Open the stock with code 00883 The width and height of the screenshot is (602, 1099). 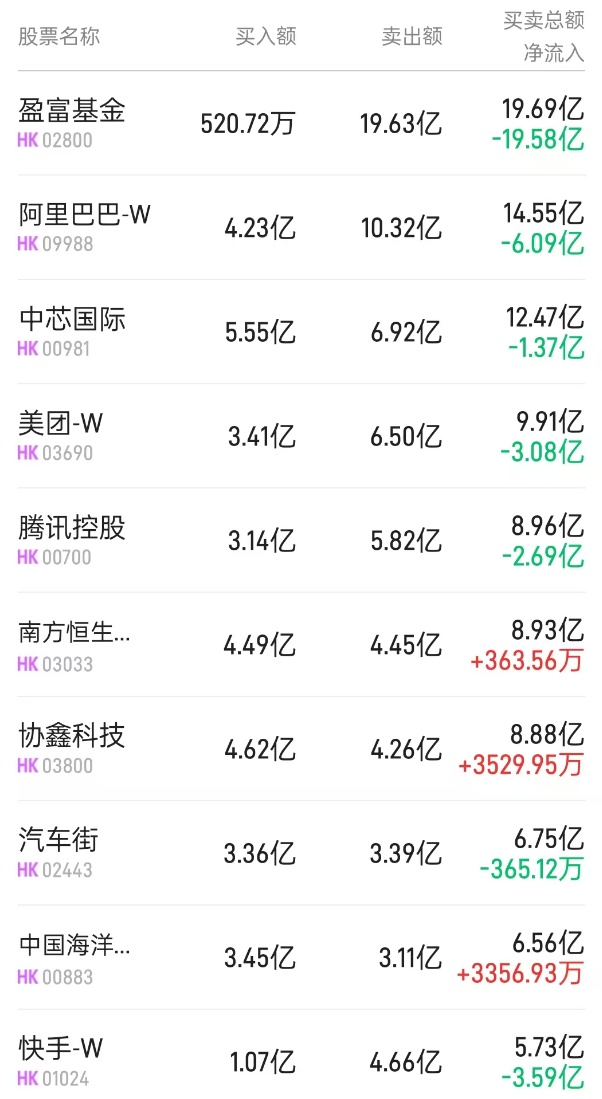74,946
